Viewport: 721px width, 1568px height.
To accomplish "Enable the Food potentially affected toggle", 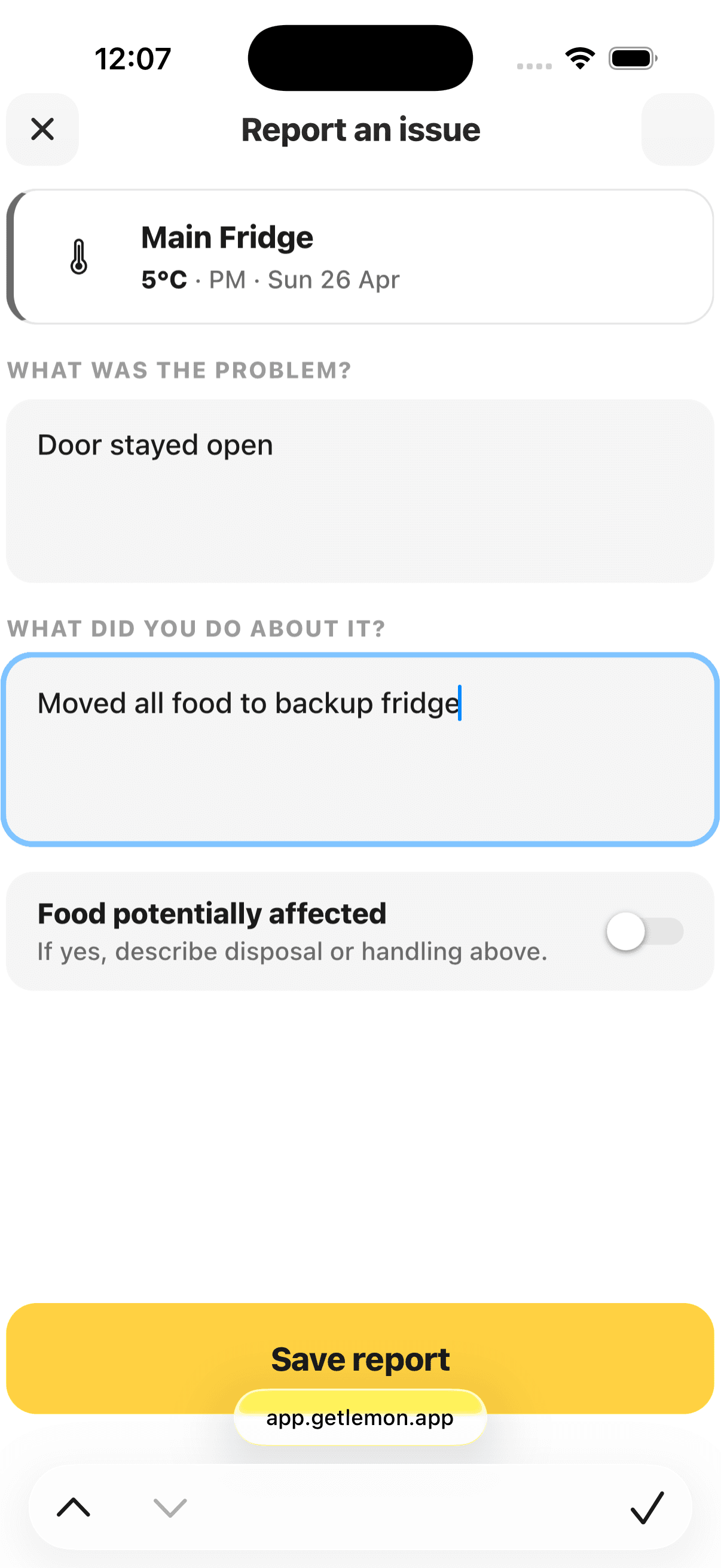I will click(647, 931).
